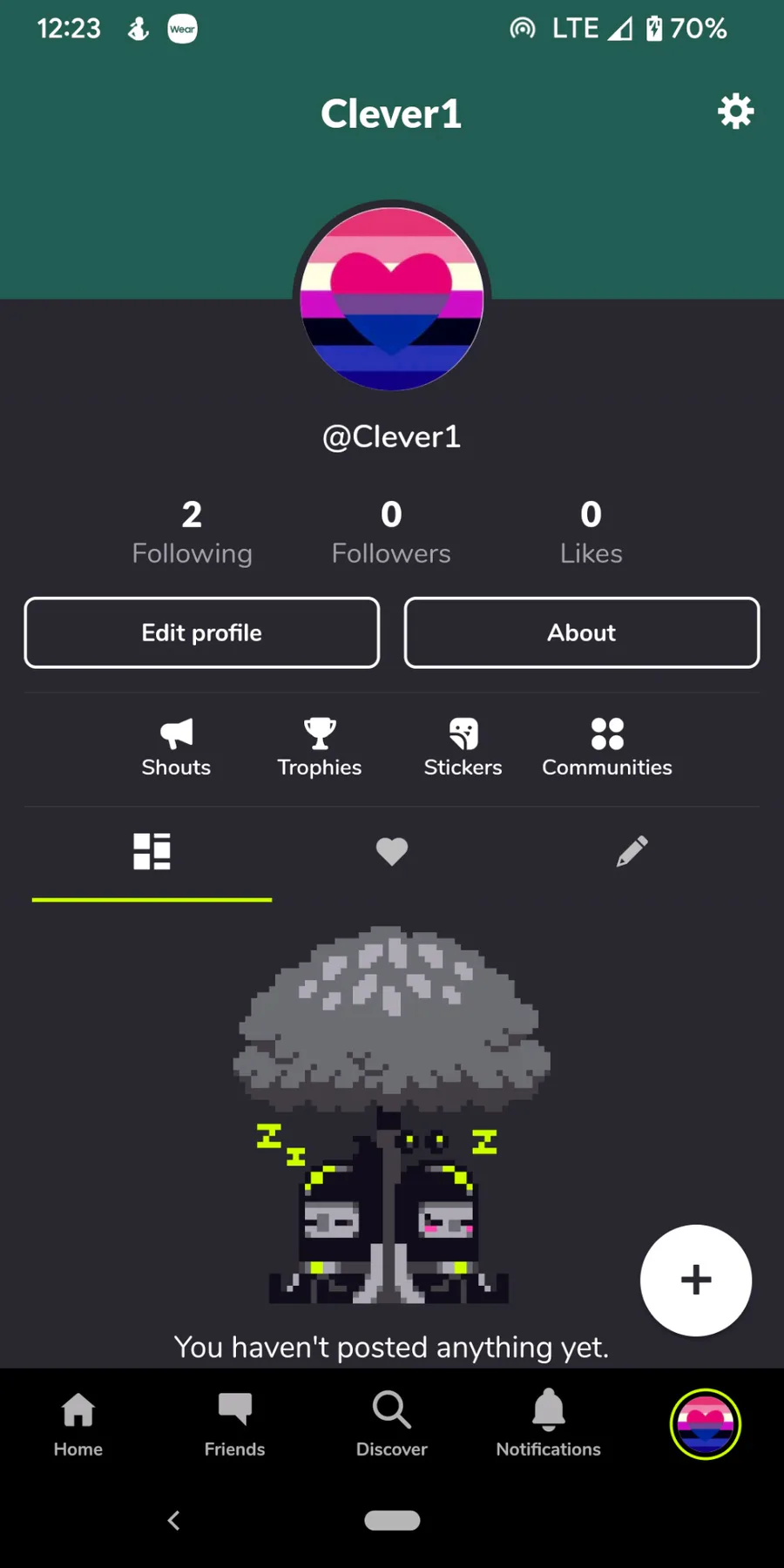Create a new post with plus button
784x1568 pixels.
695,1280
